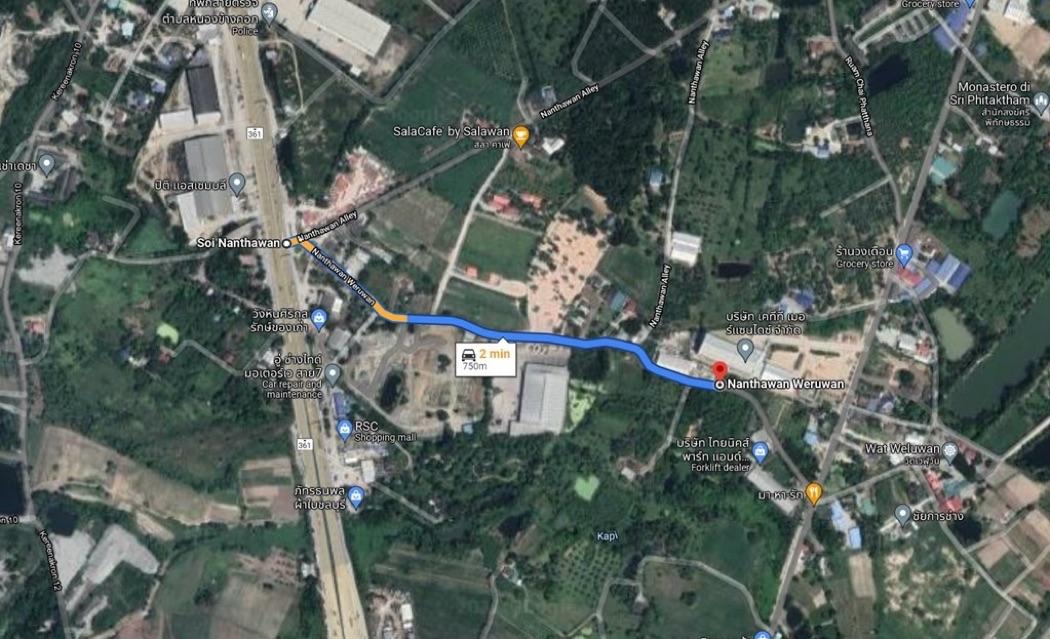Viewport: 1050px width, 639px height.
Task: Select the ปิติ แอสเซมบลี place marker
Action: [x=237, y=183]
